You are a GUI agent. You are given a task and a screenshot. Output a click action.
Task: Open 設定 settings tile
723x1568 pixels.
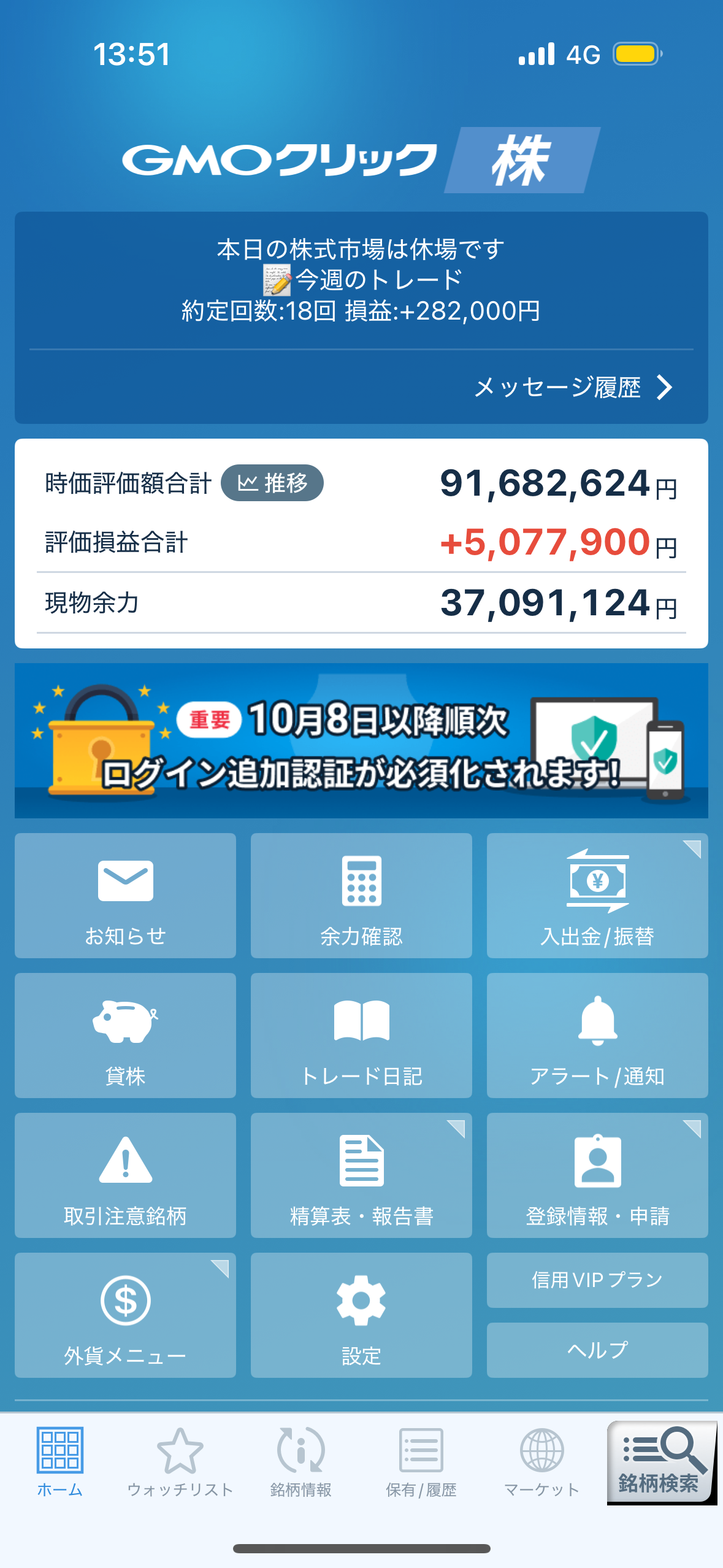point(361,1315)
